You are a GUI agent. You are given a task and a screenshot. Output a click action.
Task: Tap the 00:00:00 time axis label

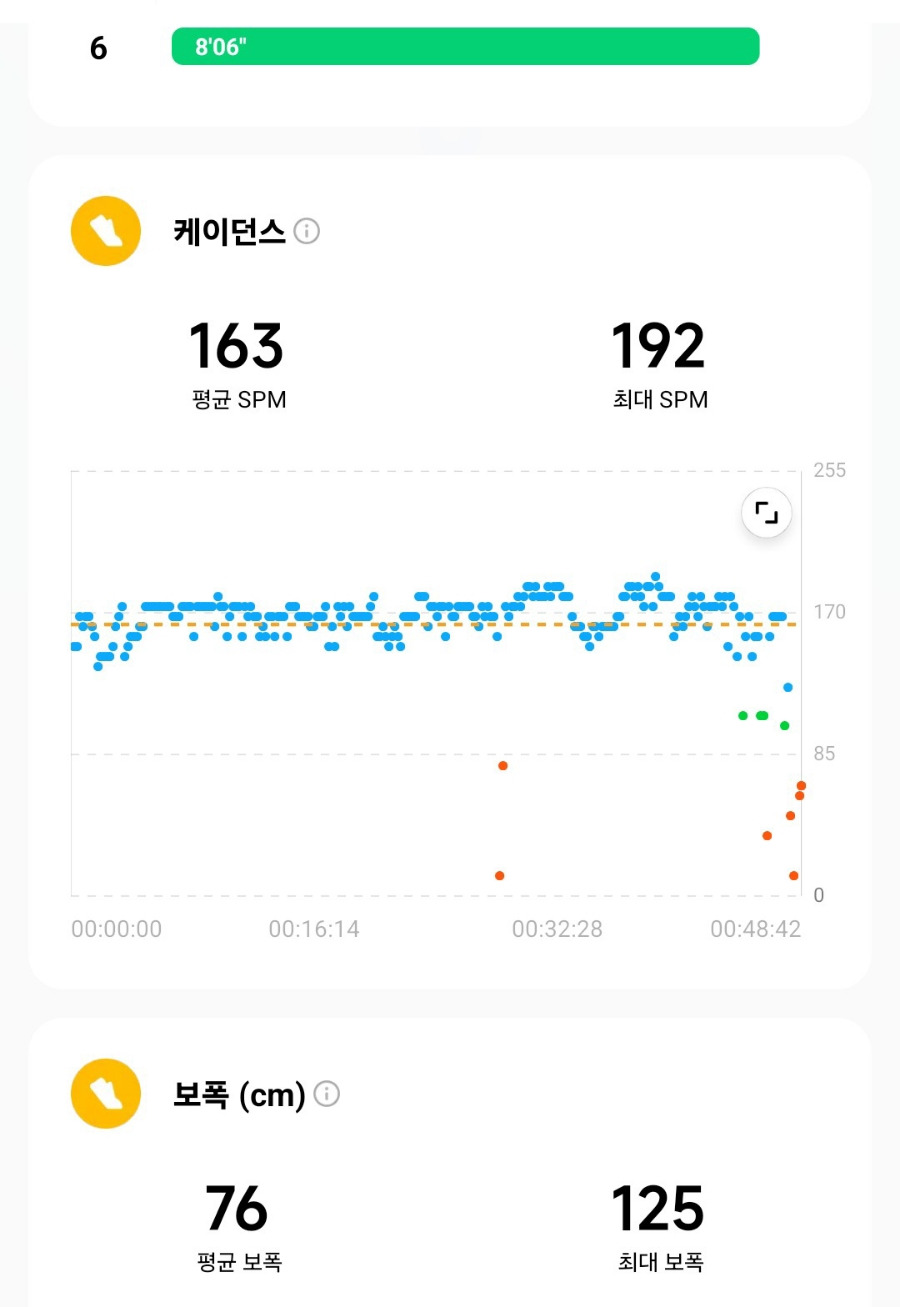click(116, 929)
